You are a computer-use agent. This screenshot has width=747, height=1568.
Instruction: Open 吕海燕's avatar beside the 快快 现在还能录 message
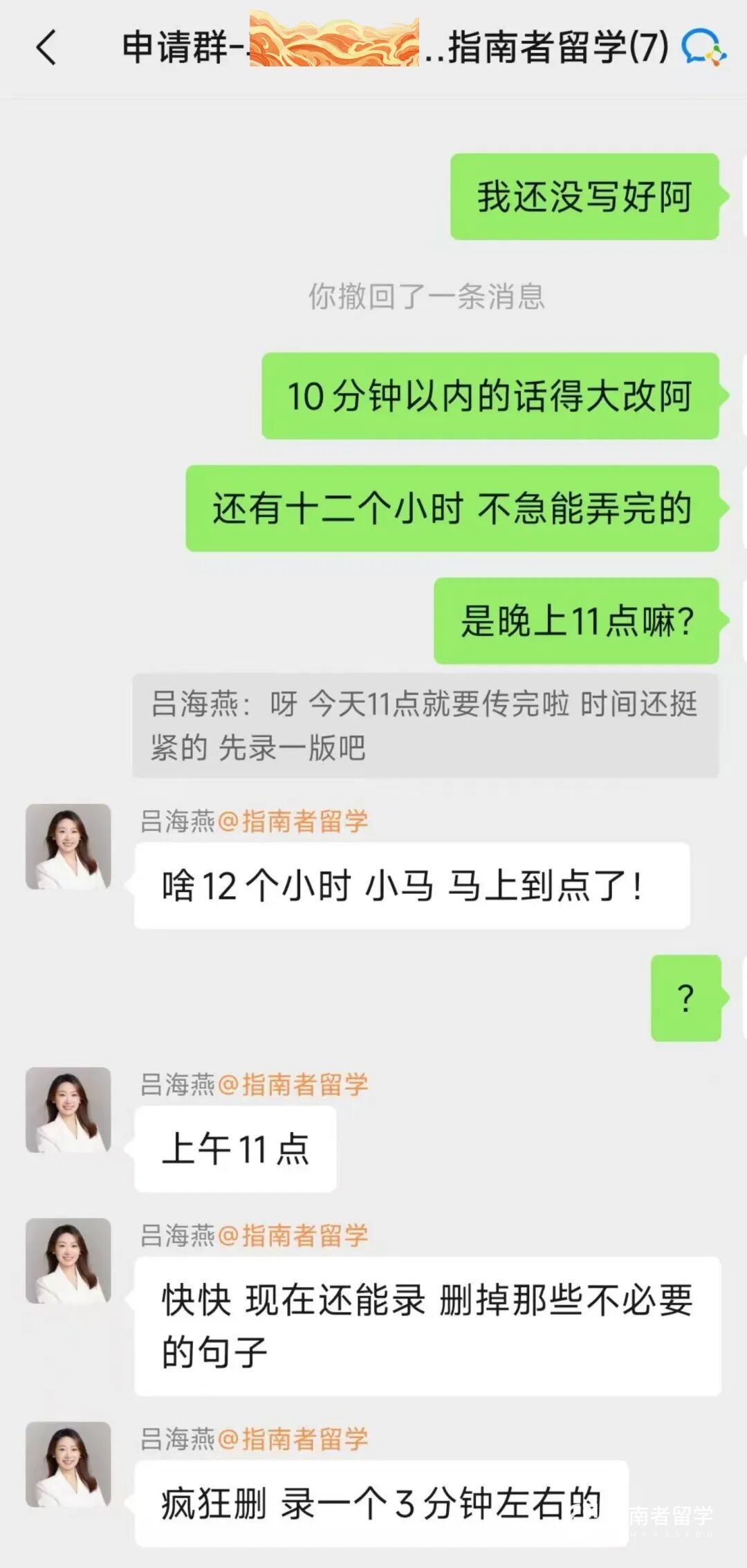pos(68,1261)
